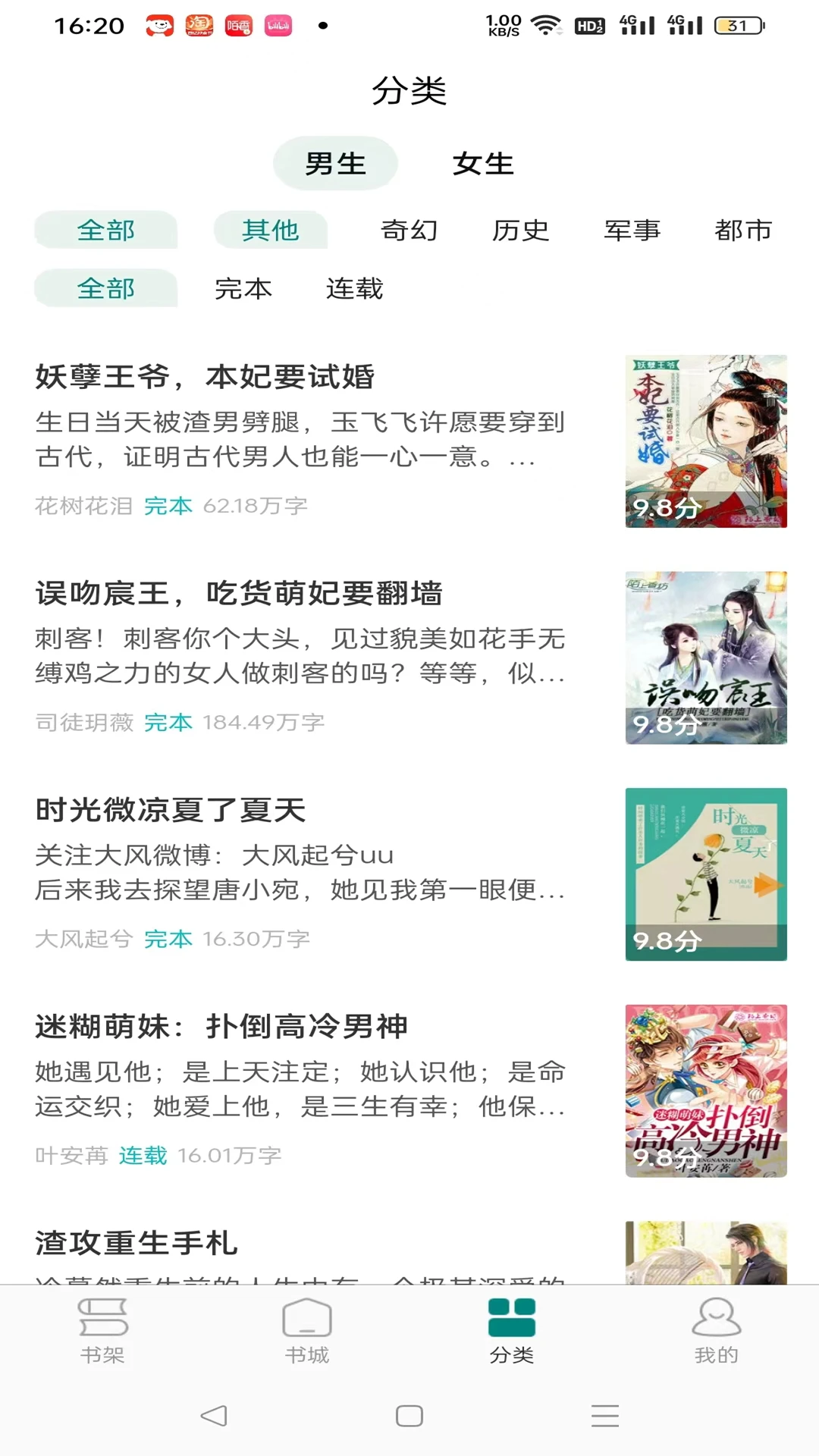Enable the 其他 category filter
819x1456 pixels.
coord(270,231)
